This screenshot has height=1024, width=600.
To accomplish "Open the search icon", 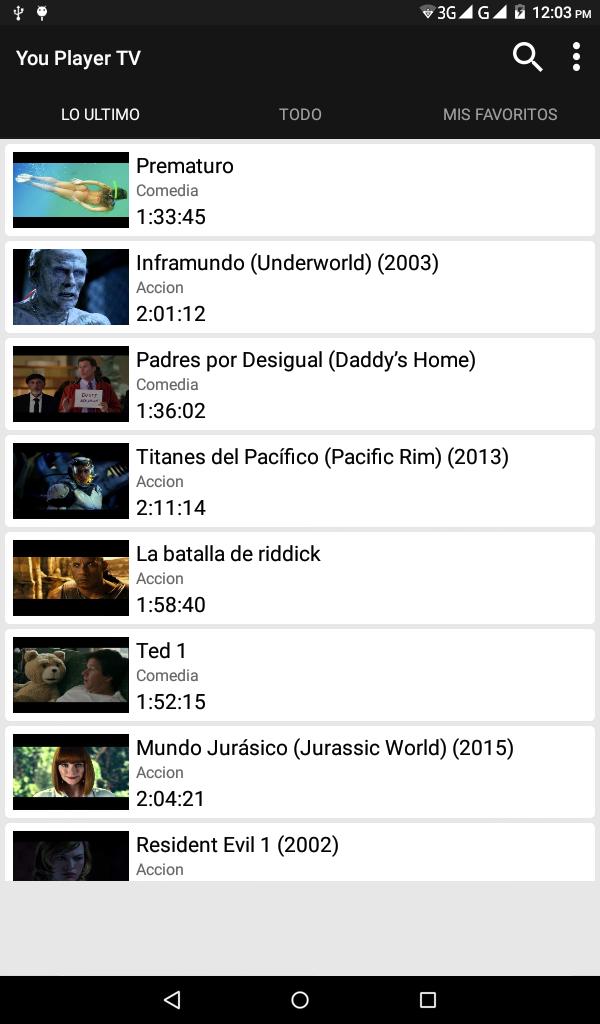I will click(527, 57).
